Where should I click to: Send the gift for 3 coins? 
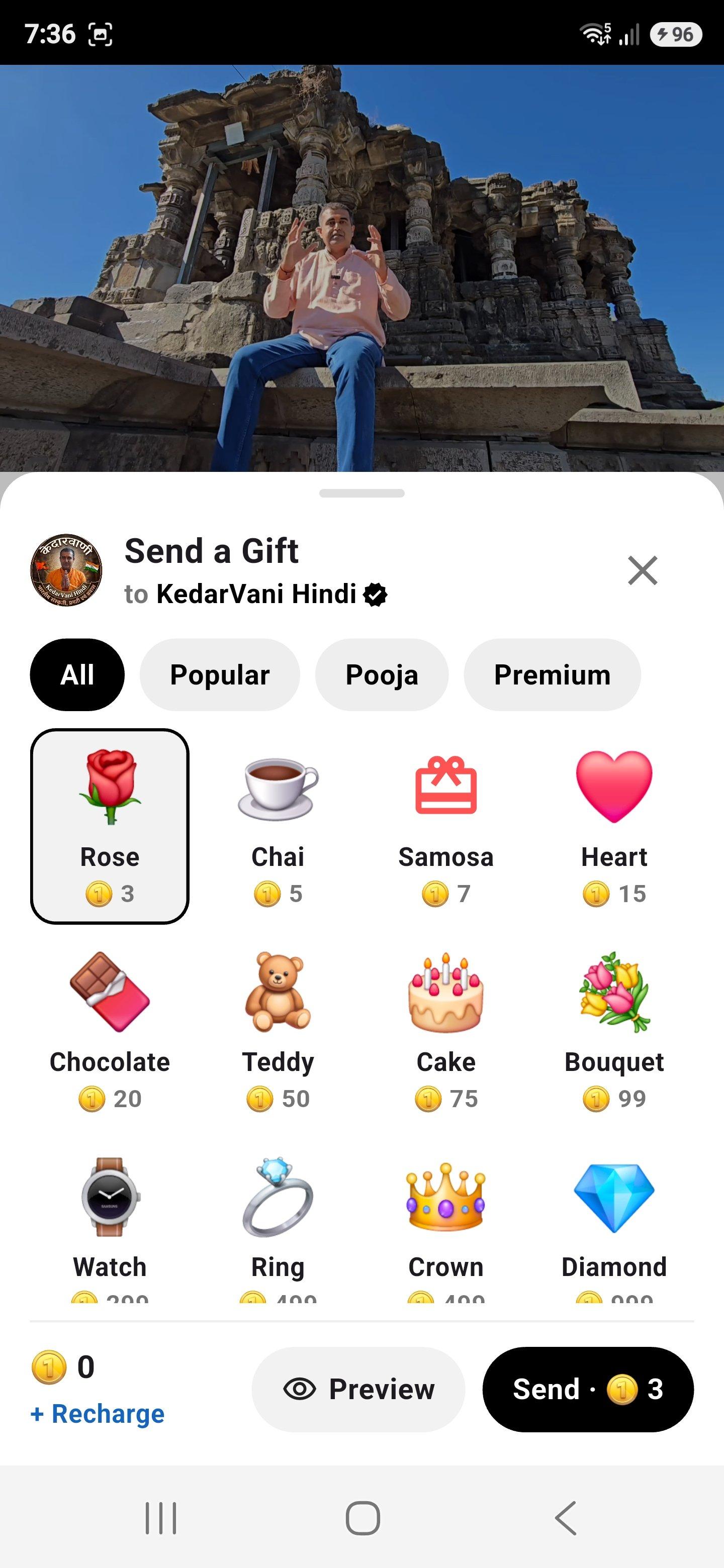point(588,1389)
